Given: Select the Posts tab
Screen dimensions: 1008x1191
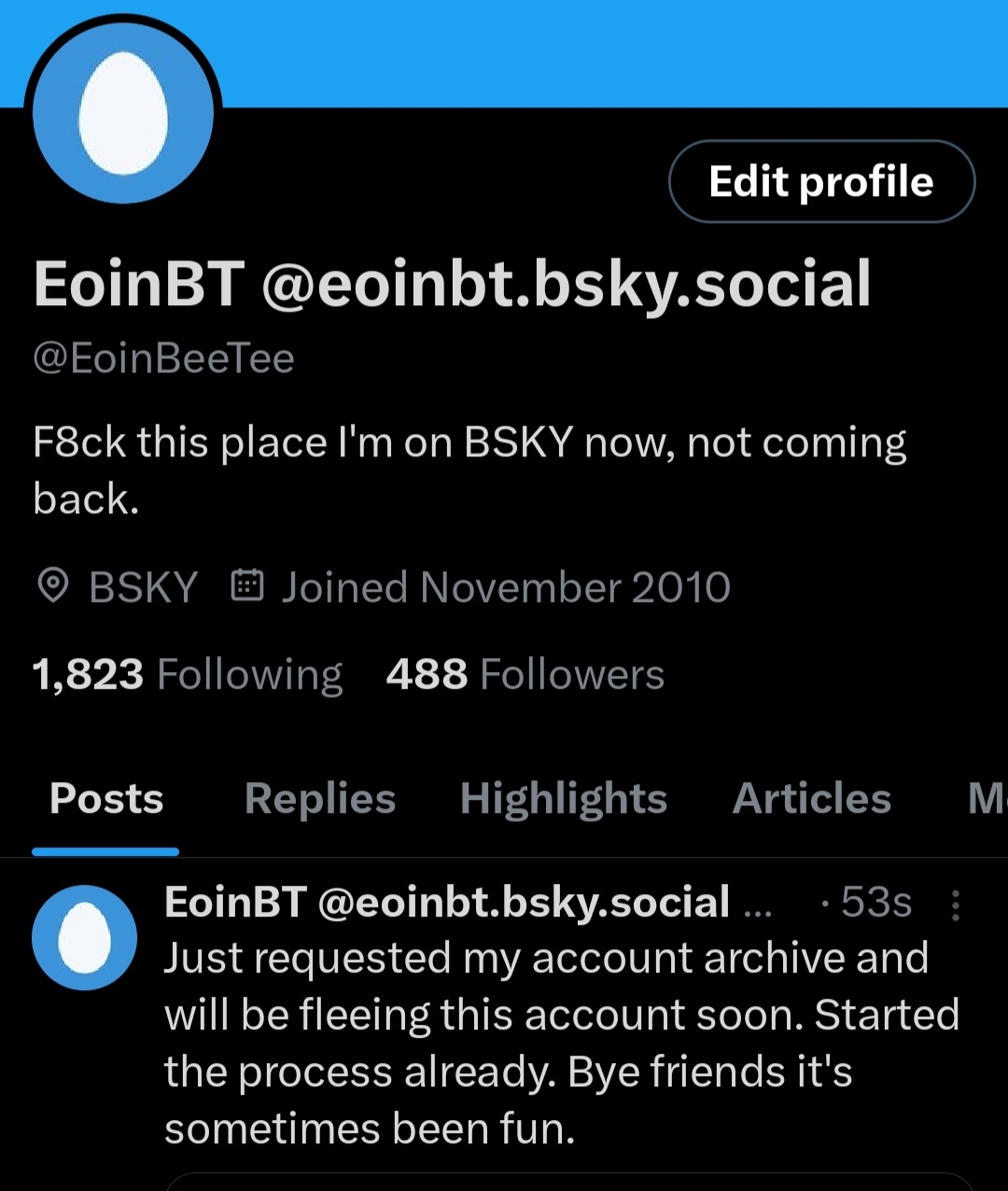Looking at the screenshot, I should pos(106,799).
